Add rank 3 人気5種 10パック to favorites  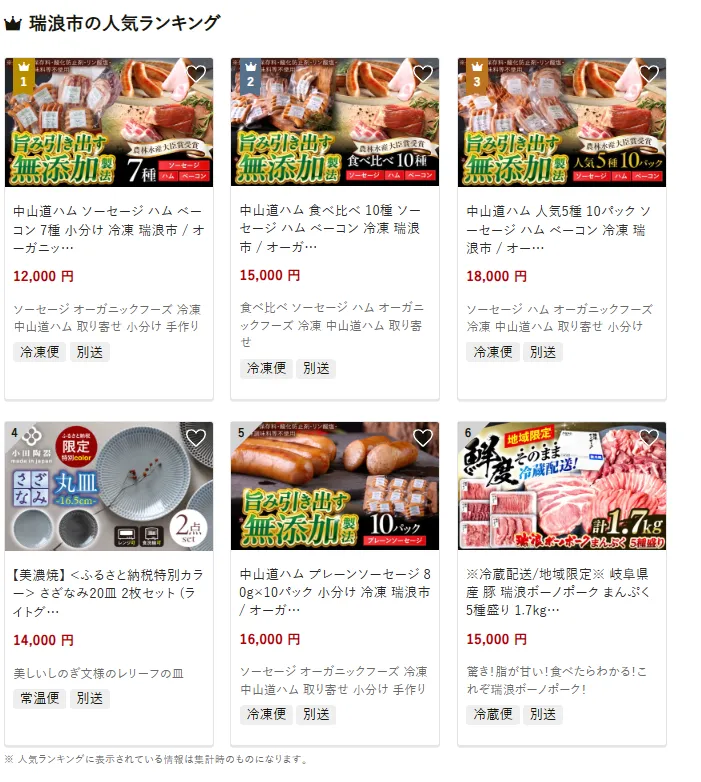point(650,74)
